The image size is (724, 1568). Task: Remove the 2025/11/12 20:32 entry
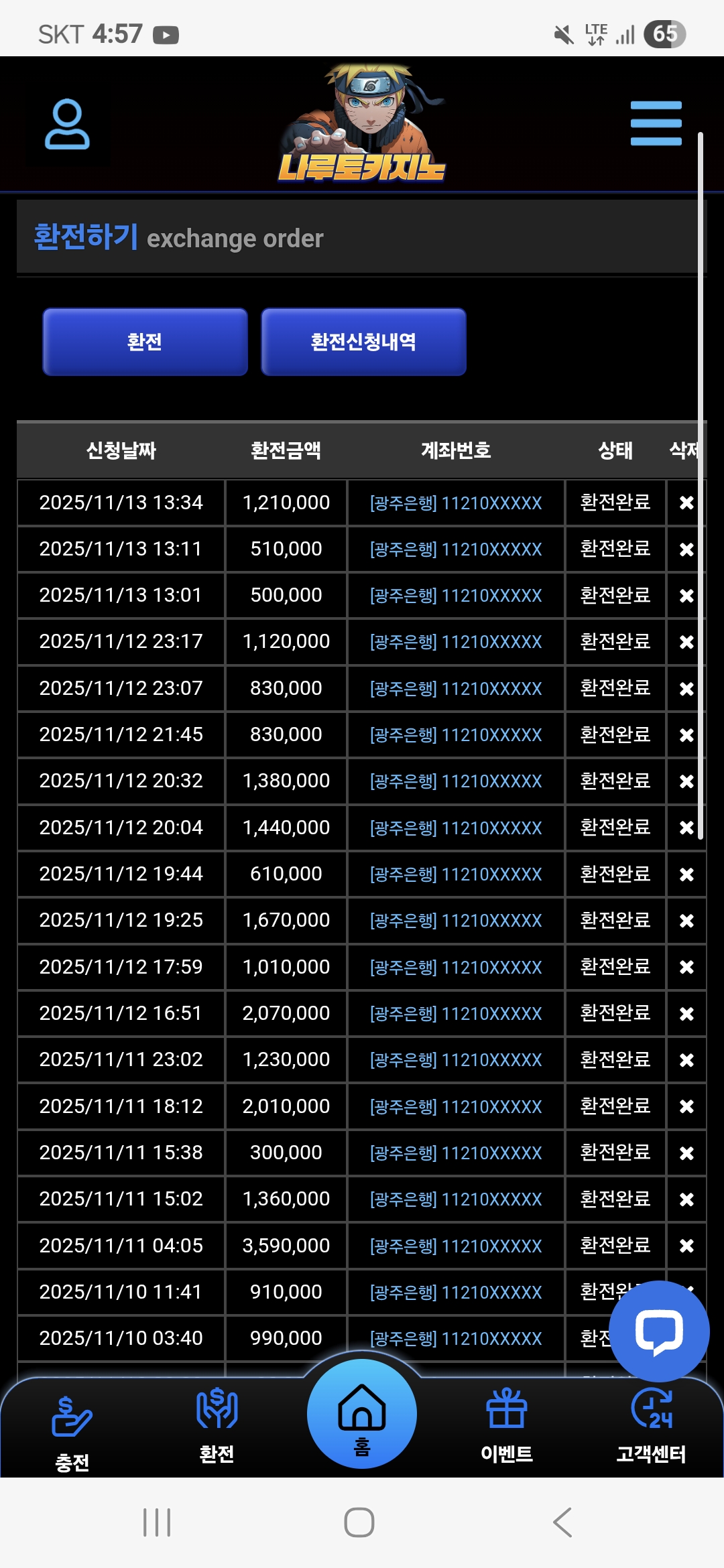pos(686,781)
